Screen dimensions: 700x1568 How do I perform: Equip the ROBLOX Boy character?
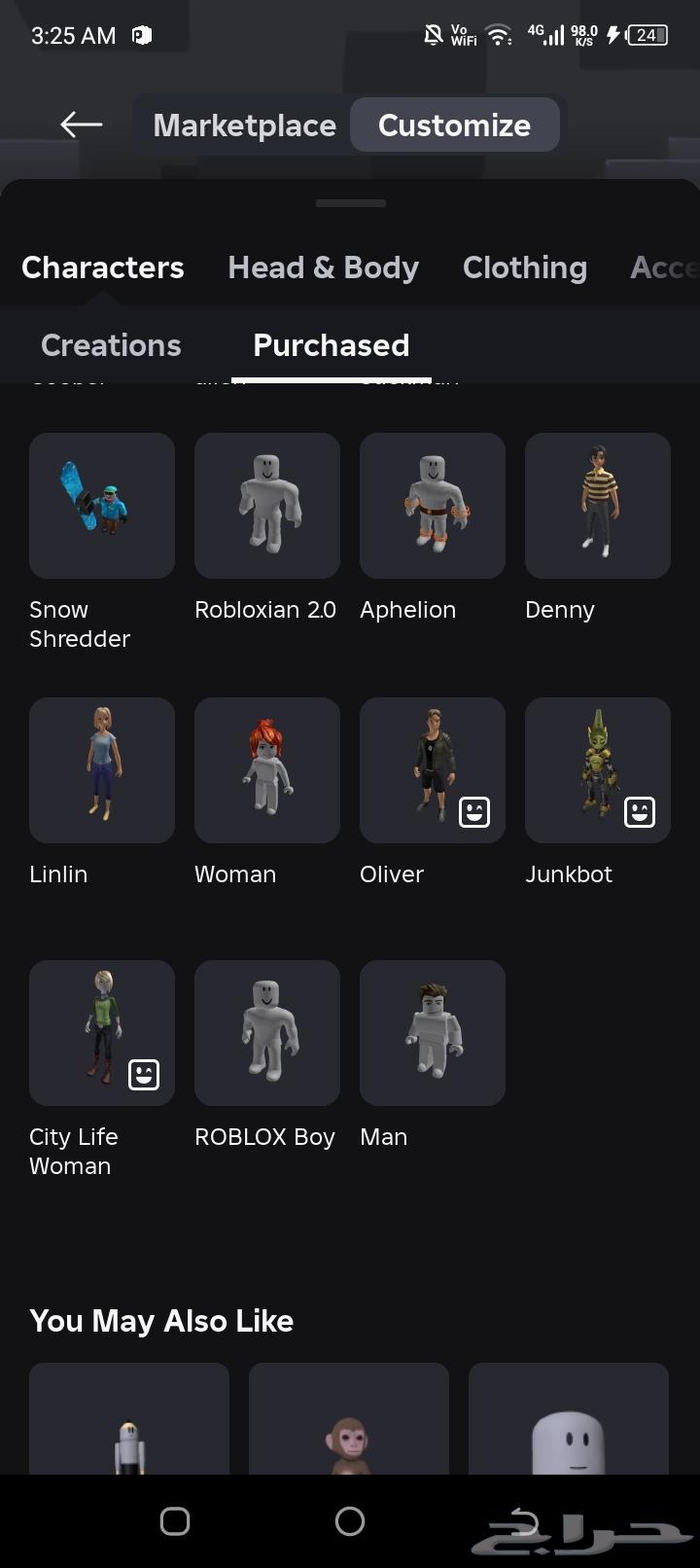pyautogui.click(x=267, y=1033)
